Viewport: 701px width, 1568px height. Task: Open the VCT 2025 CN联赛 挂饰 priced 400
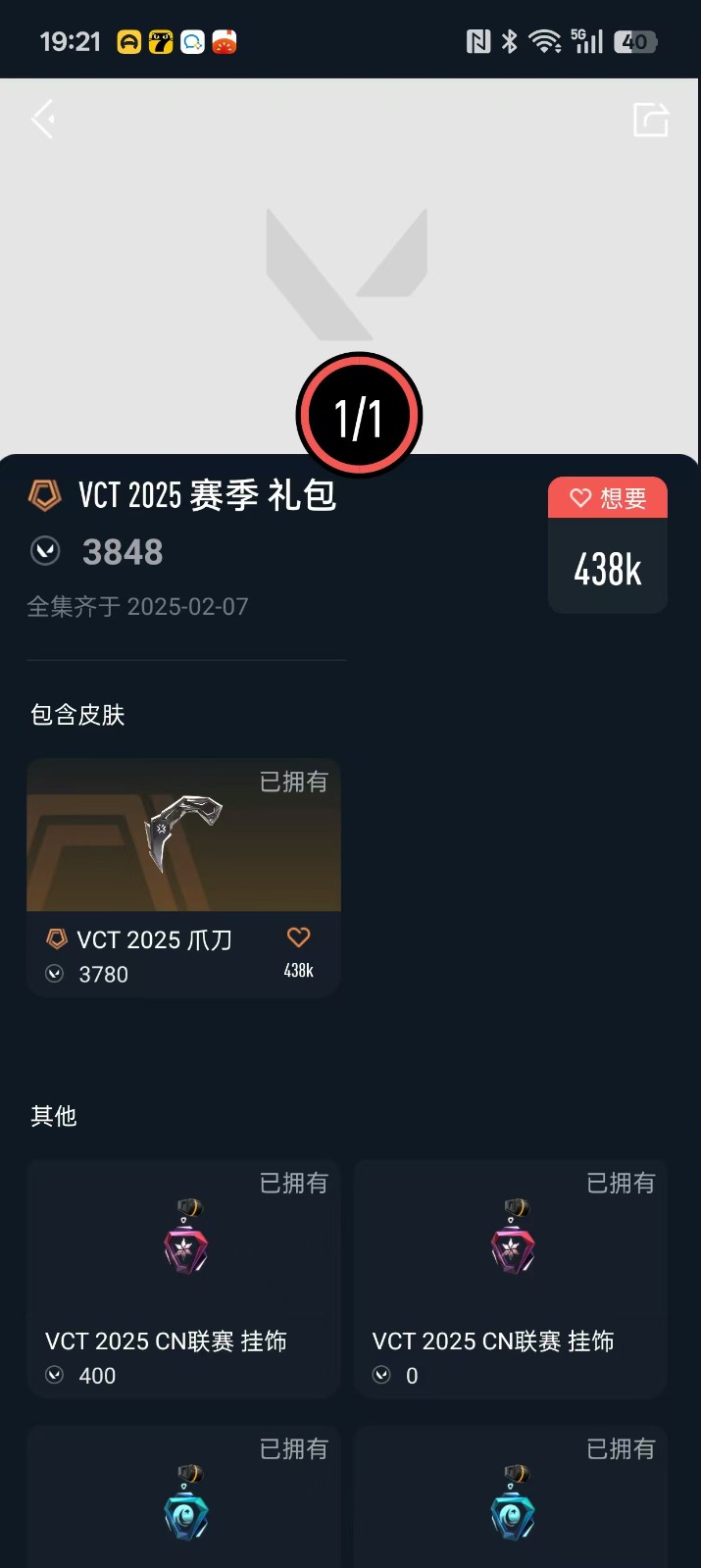pos(183,1276)
